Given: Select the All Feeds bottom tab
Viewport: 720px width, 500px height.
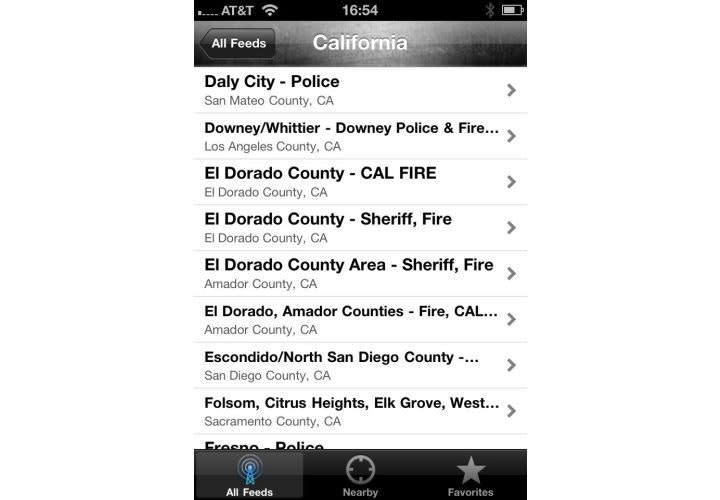Looking at the screenshot, I should (247, 476).
